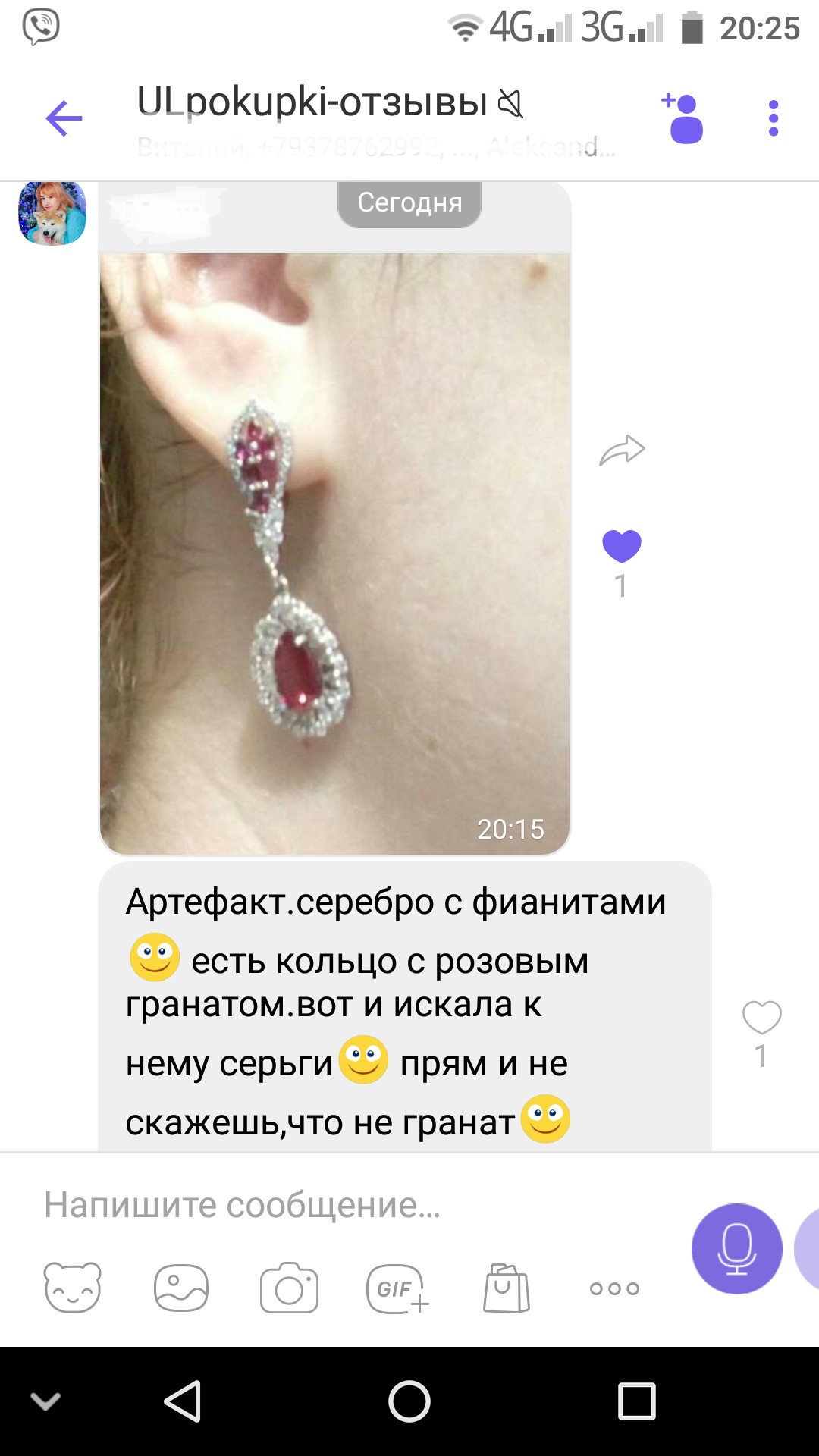819x1456 pixels.
Task: Show more attachment options
Action: (x=614, y=1288)
